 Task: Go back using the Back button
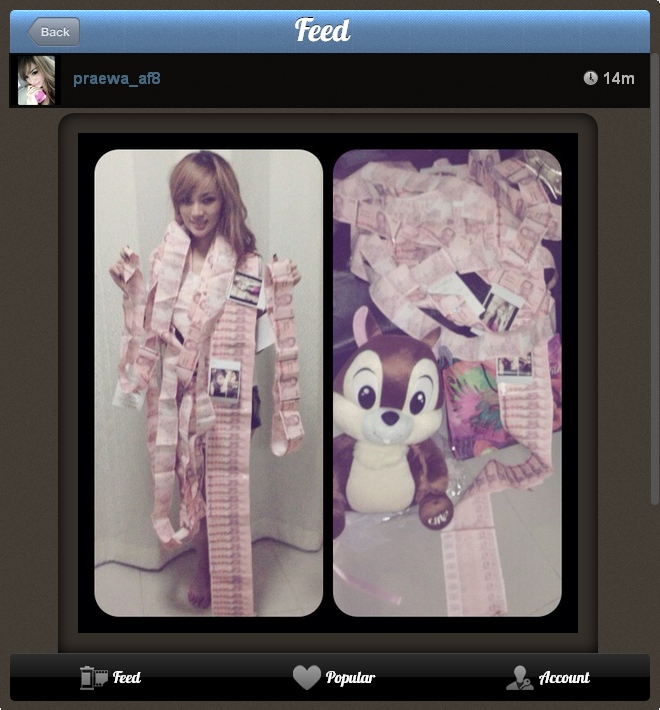point(54,32)
